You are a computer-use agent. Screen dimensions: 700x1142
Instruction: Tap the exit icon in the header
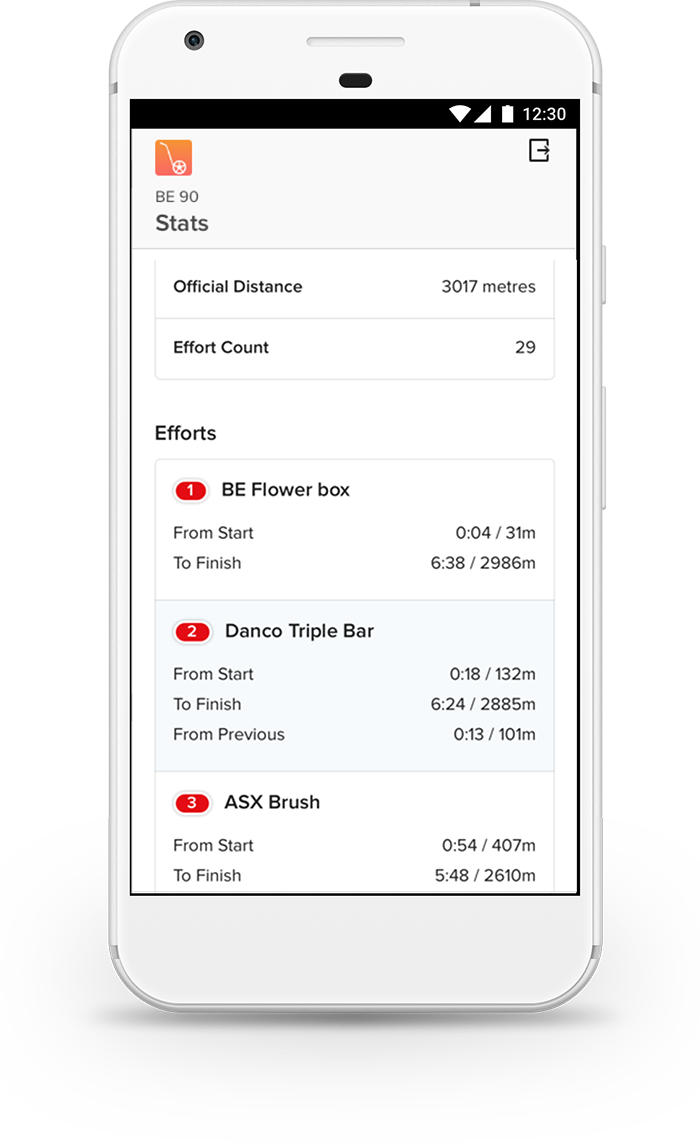coord(539,151)
